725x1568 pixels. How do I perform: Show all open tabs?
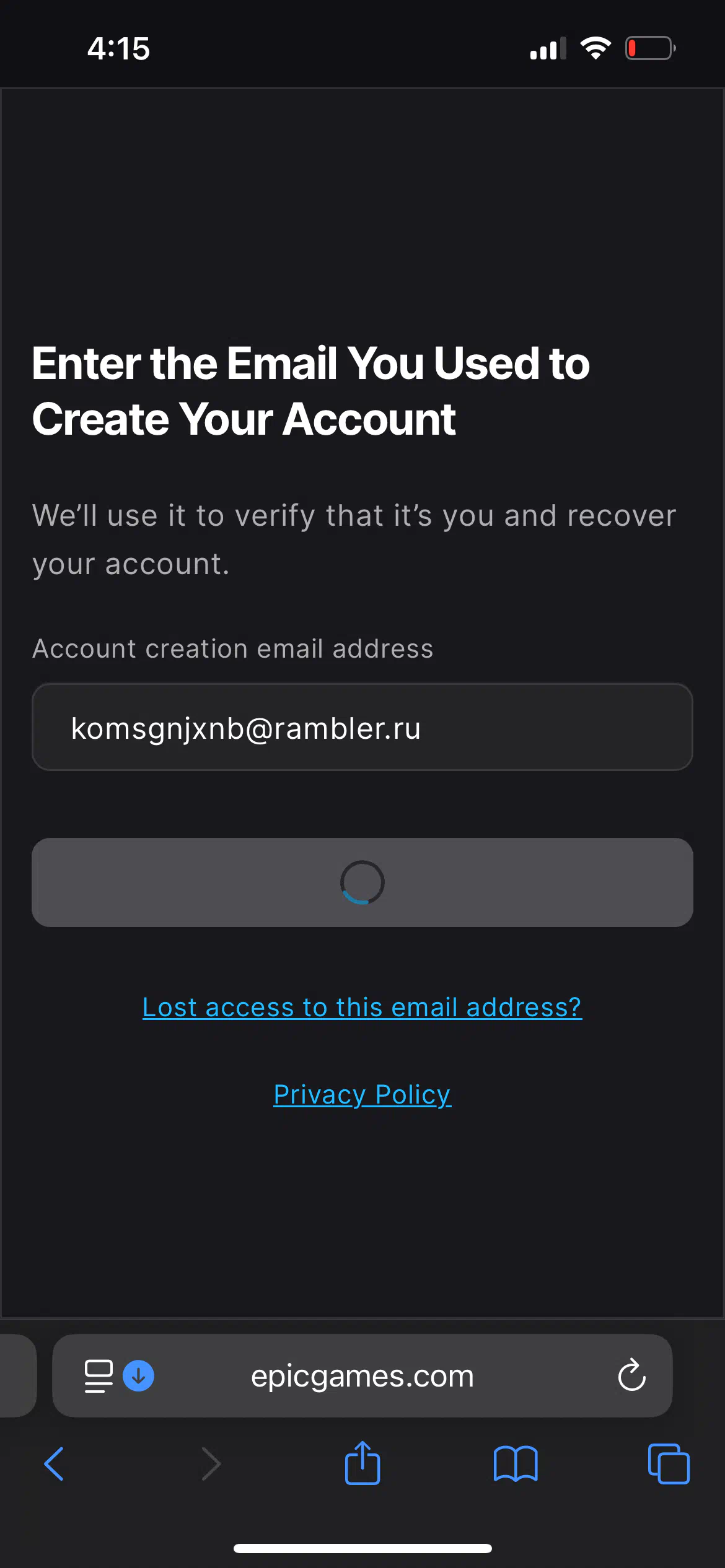coord(669,1464)
